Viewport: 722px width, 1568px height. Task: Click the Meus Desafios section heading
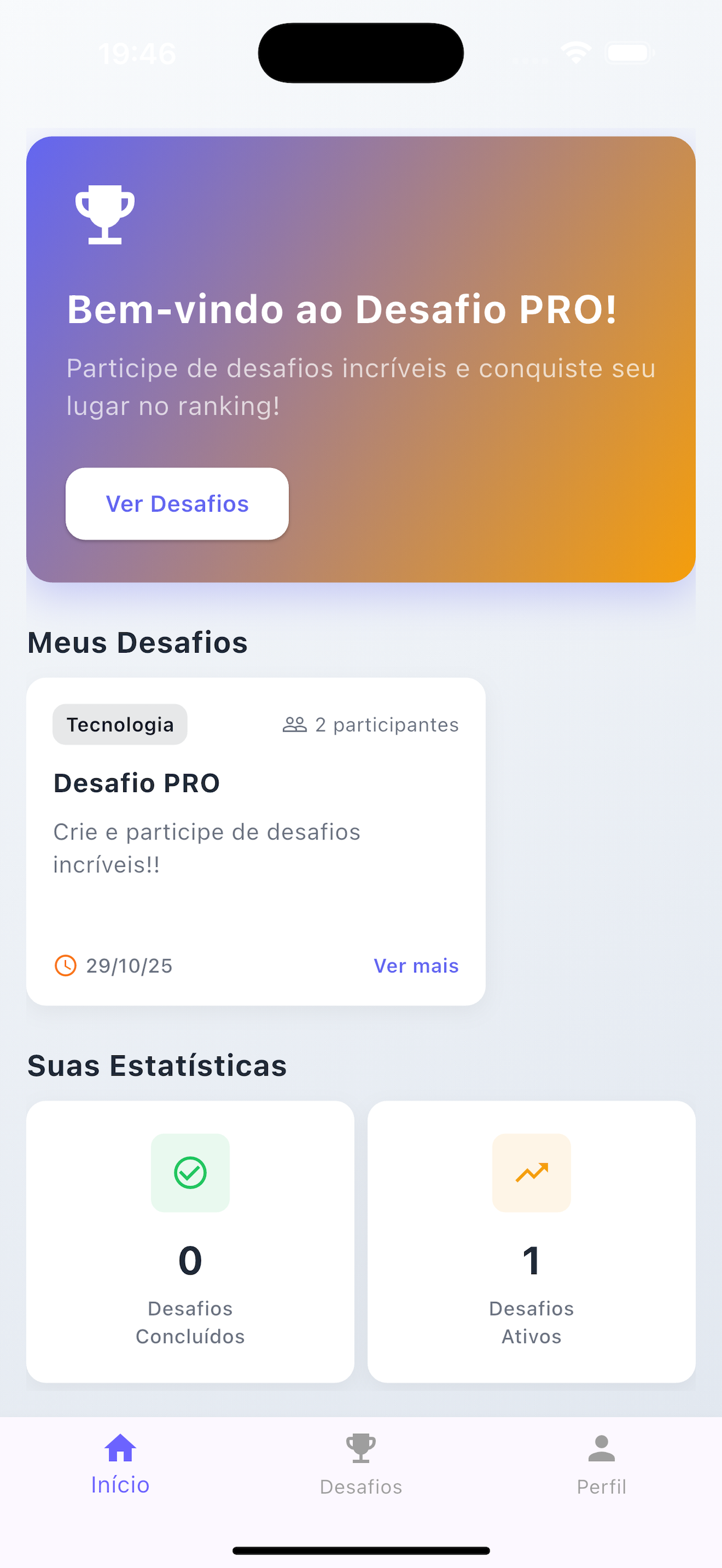point(137,642)
